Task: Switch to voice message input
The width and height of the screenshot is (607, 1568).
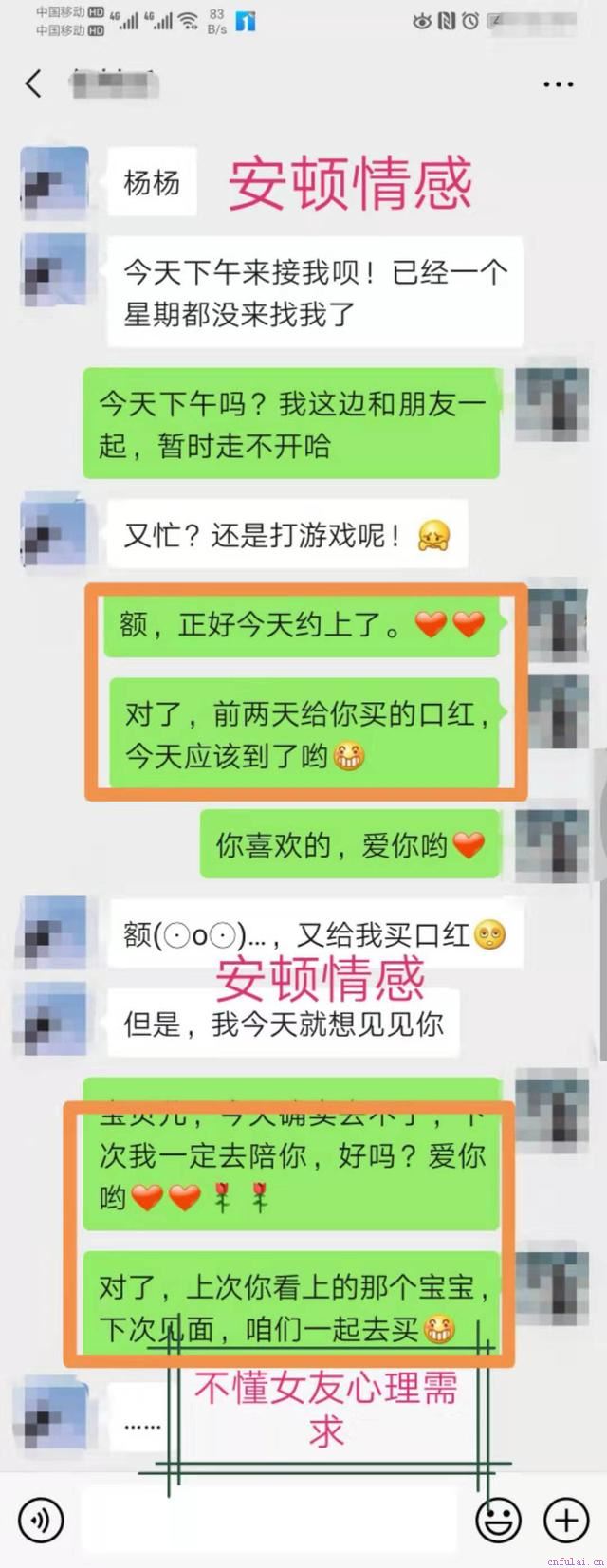Action: 40,1519
